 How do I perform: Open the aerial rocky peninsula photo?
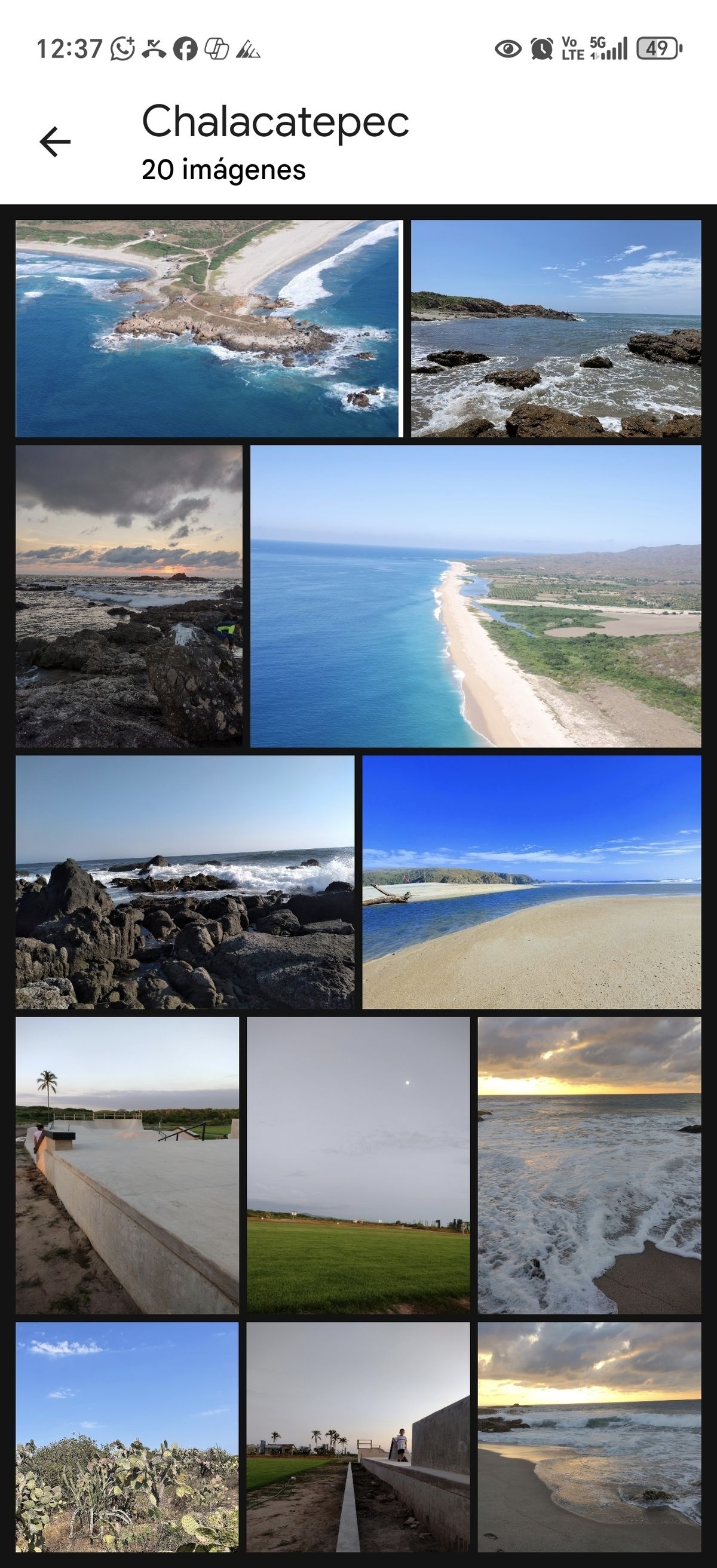tap(209, 328)
